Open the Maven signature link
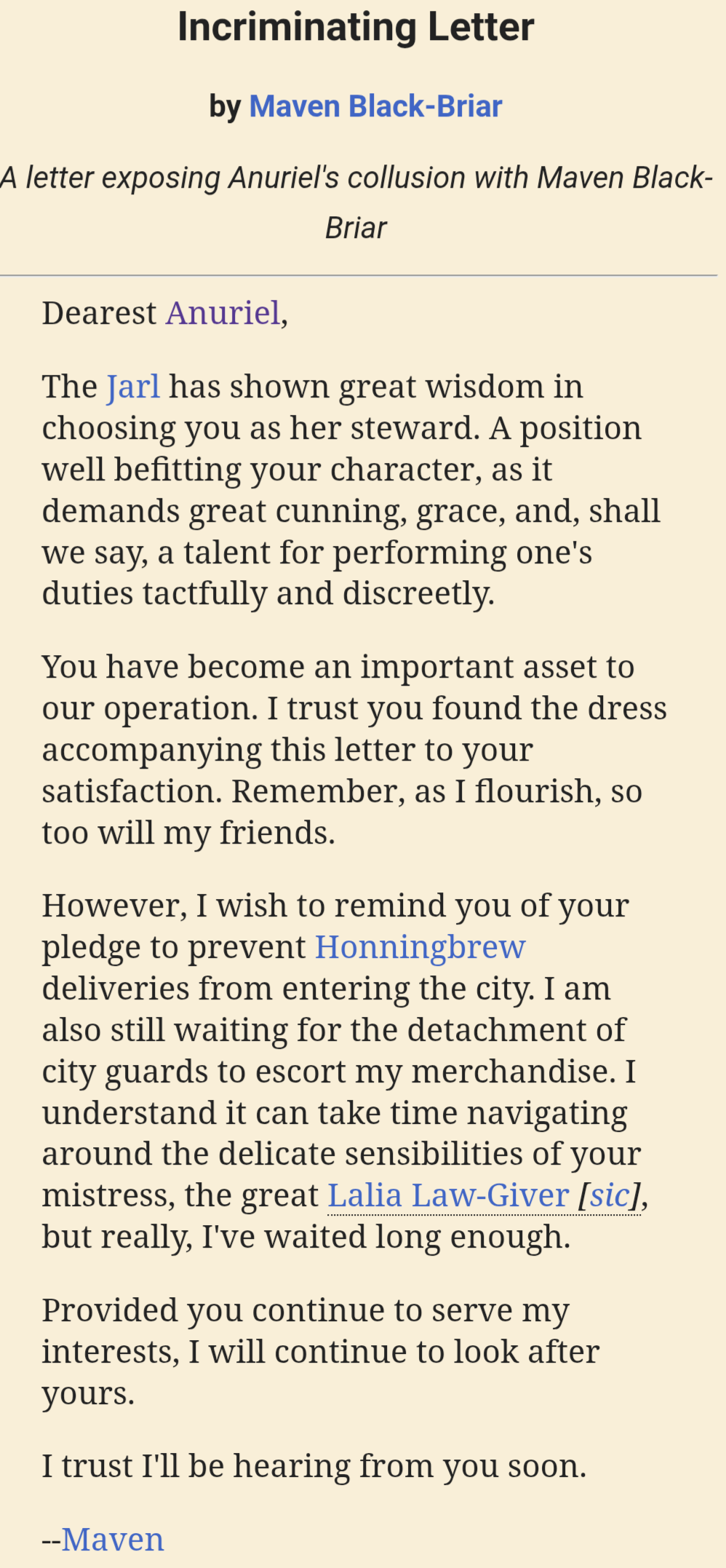726x1568 pixels. tap(113, 1540)
